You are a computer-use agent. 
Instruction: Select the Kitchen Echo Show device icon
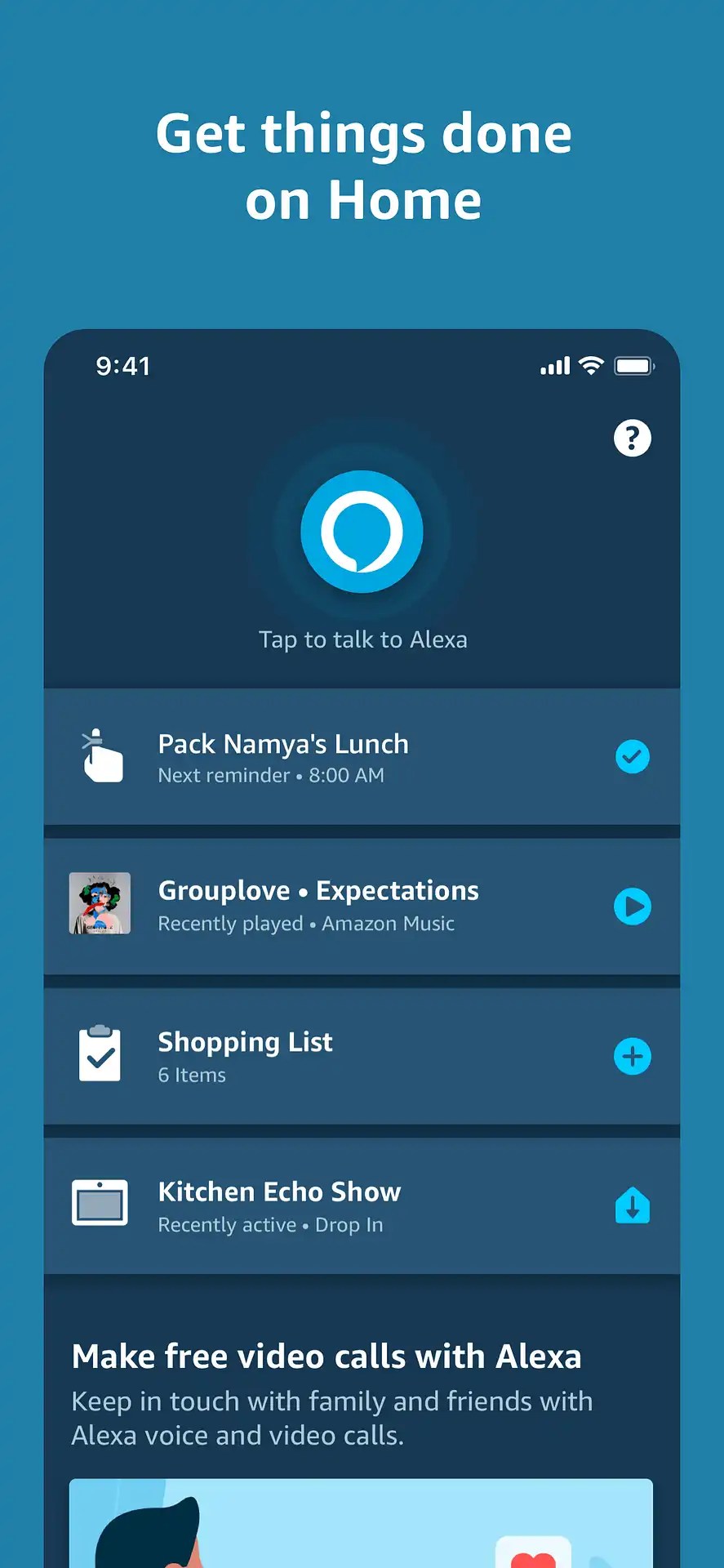pyautogui.click(x=100, y=1202)
